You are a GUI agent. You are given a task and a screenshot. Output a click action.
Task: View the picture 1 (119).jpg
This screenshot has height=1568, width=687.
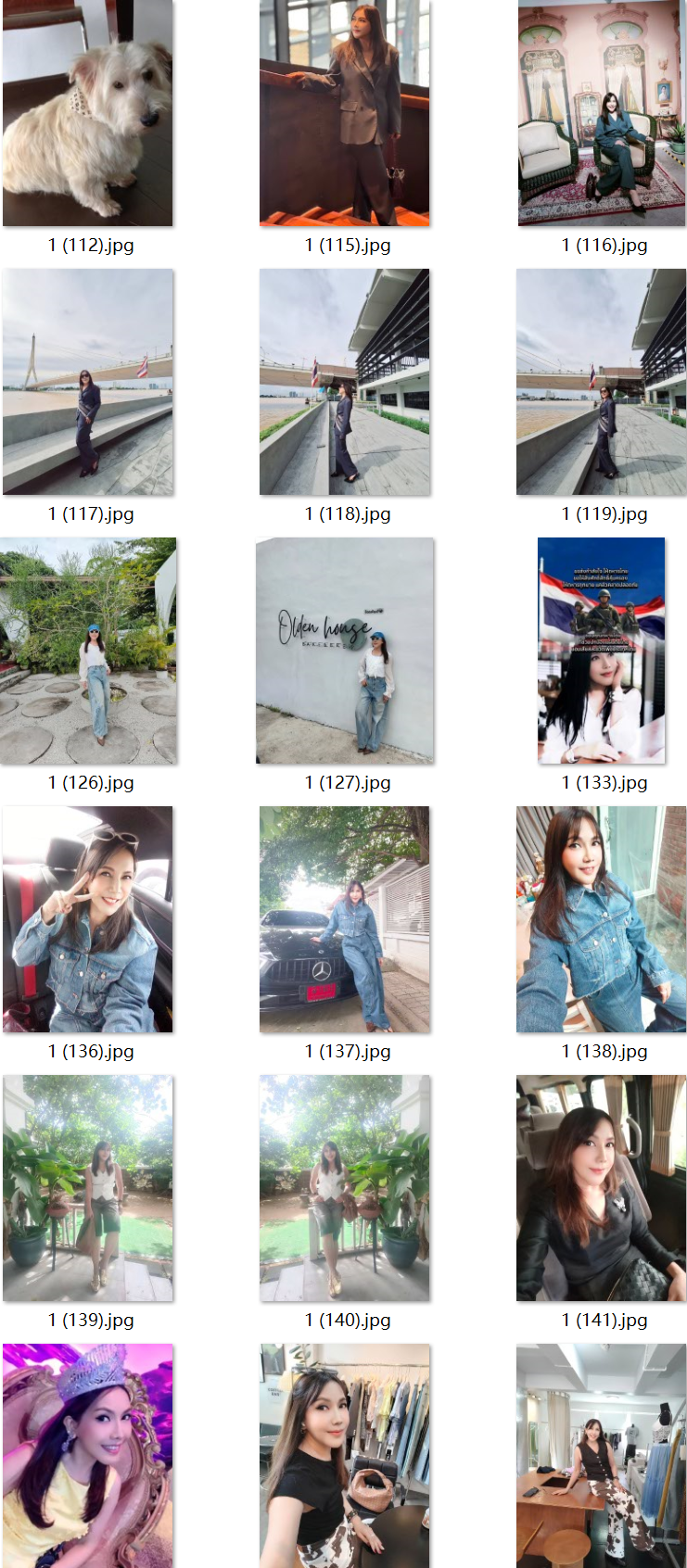(601, 382)
